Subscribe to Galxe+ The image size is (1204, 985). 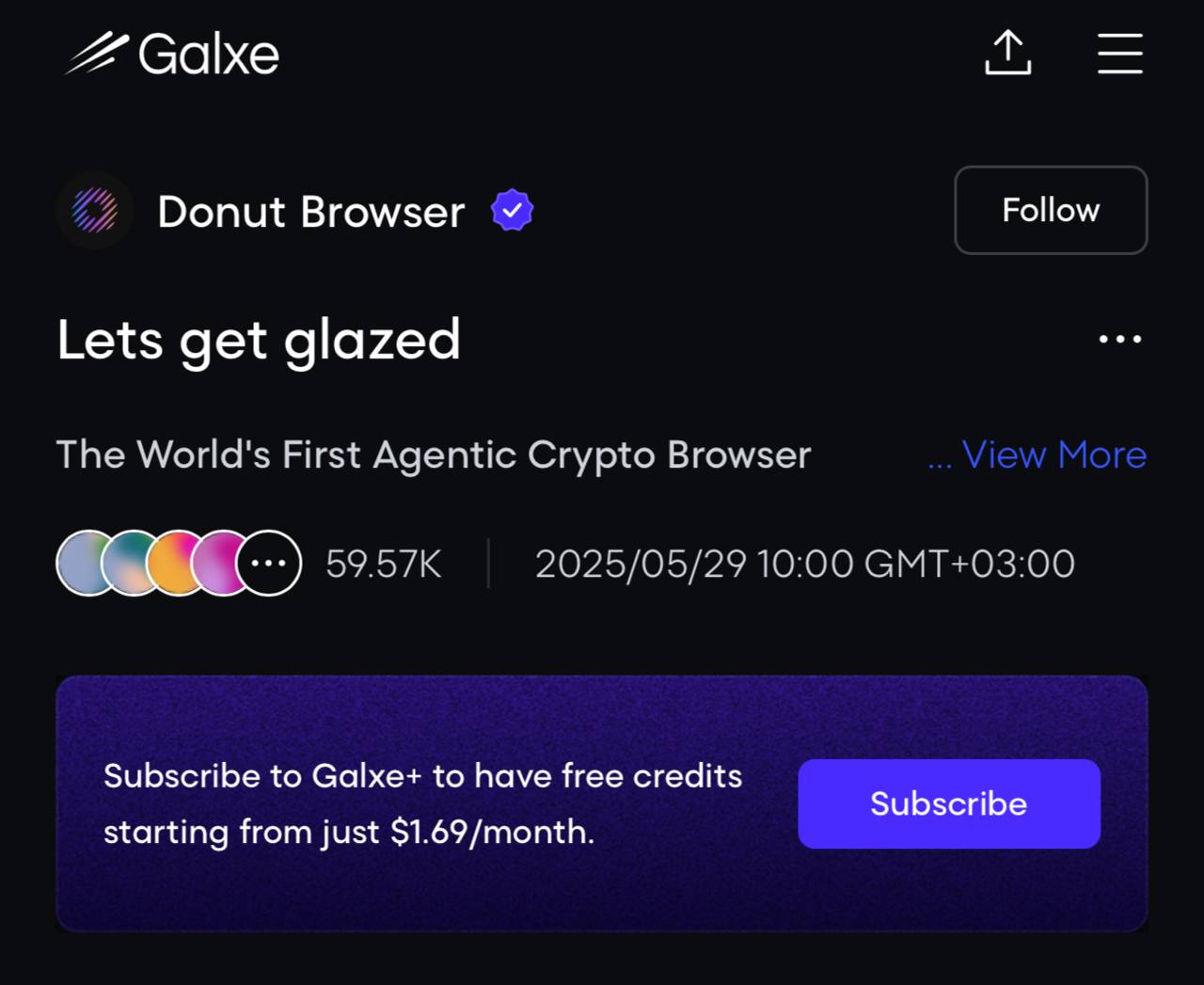pos(948,803)
